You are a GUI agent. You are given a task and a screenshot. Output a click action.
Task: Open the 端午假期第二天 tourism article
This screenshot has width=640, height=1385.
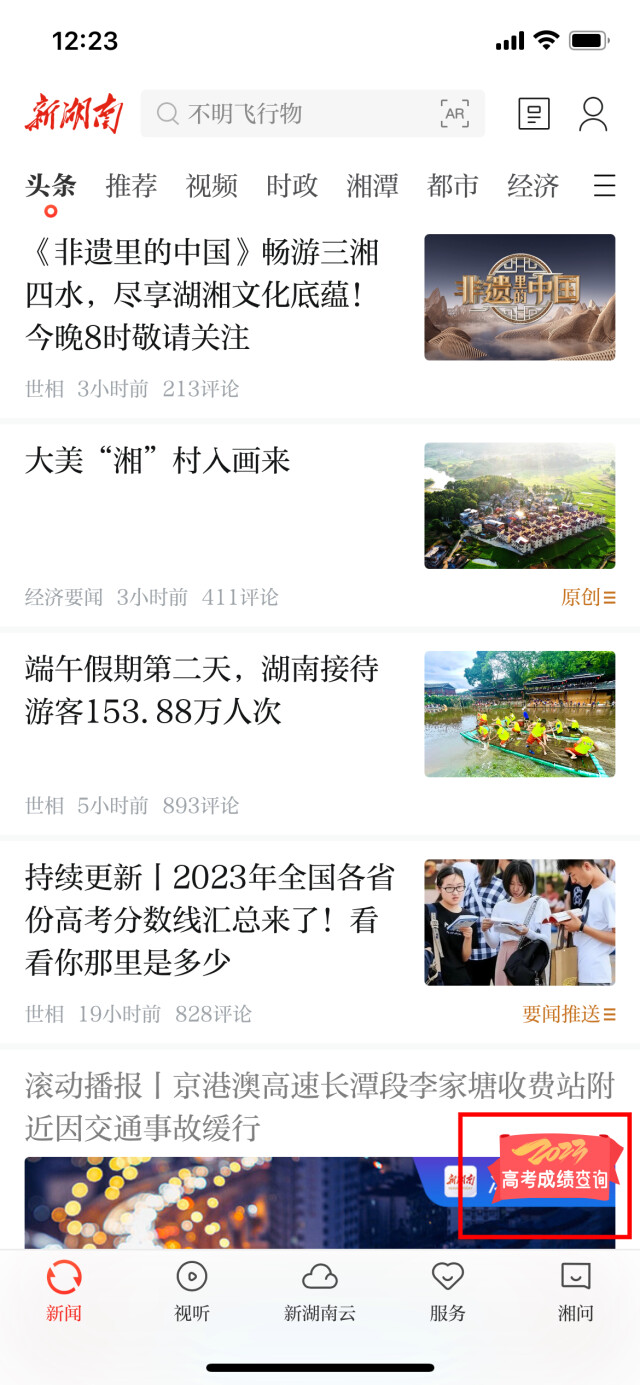(x=202, y=690)
